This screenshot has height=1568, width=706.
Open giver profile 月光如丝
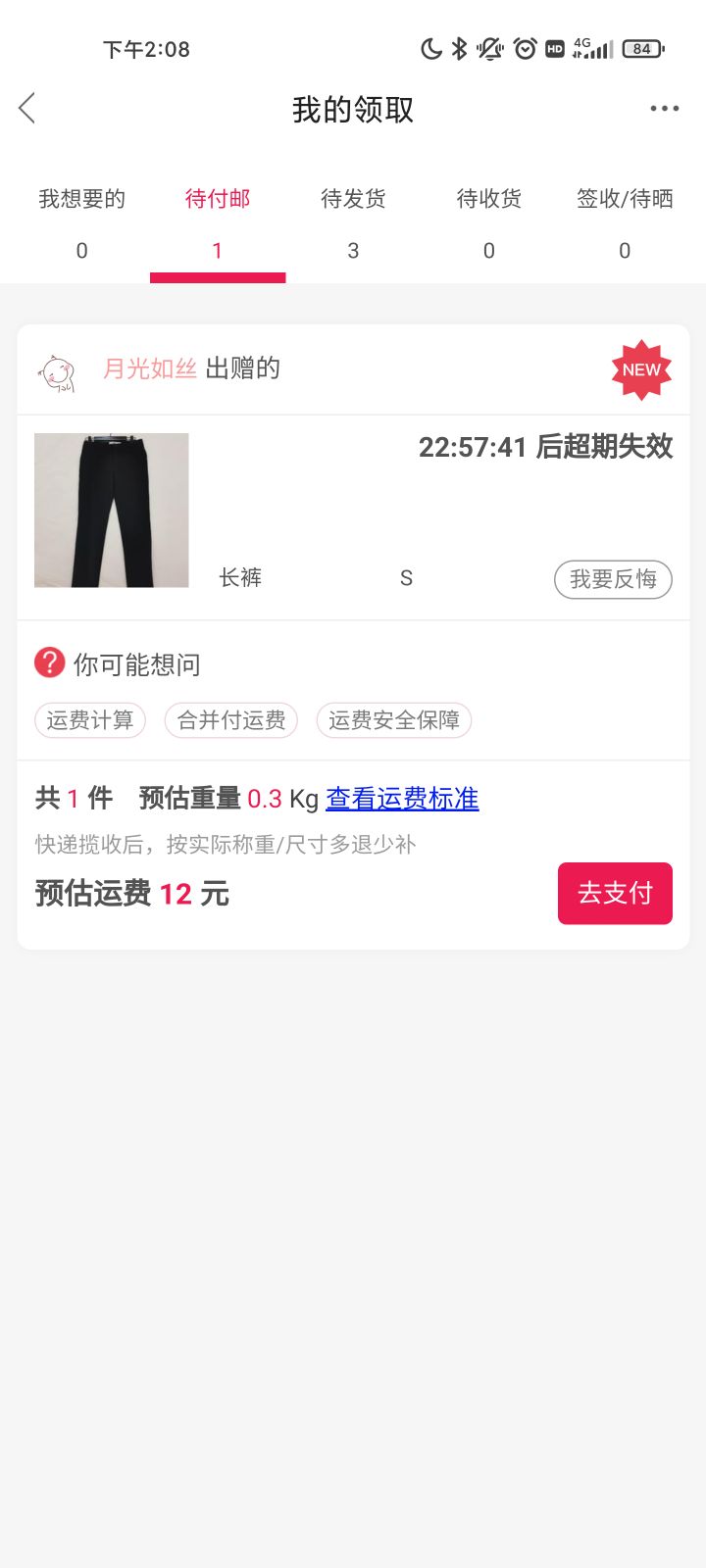(x=150, y=368)
